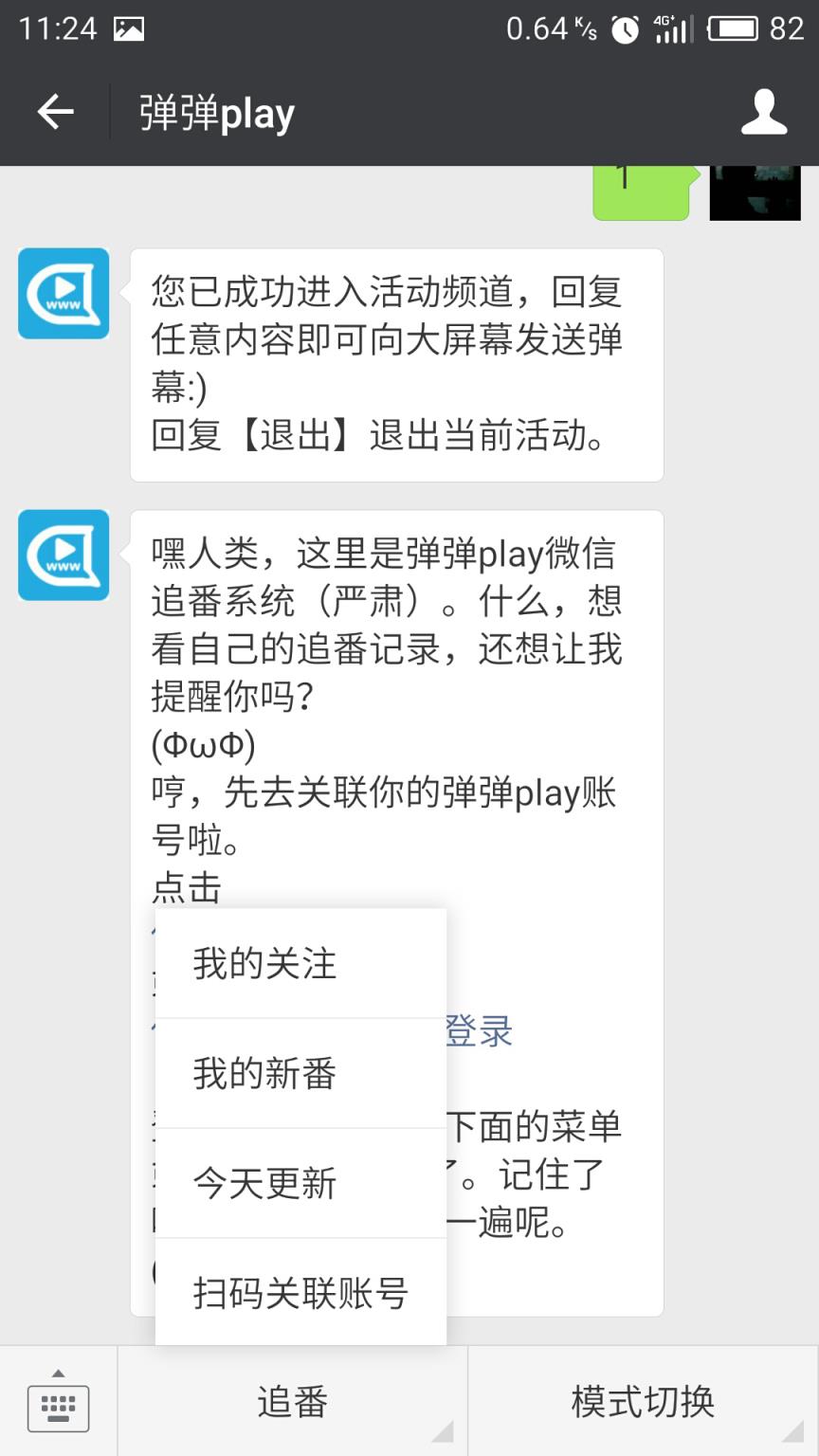Viewport: 819px width, 1456px height.
Task: Open the contact profile via person icon
Action: pos(764,111)
